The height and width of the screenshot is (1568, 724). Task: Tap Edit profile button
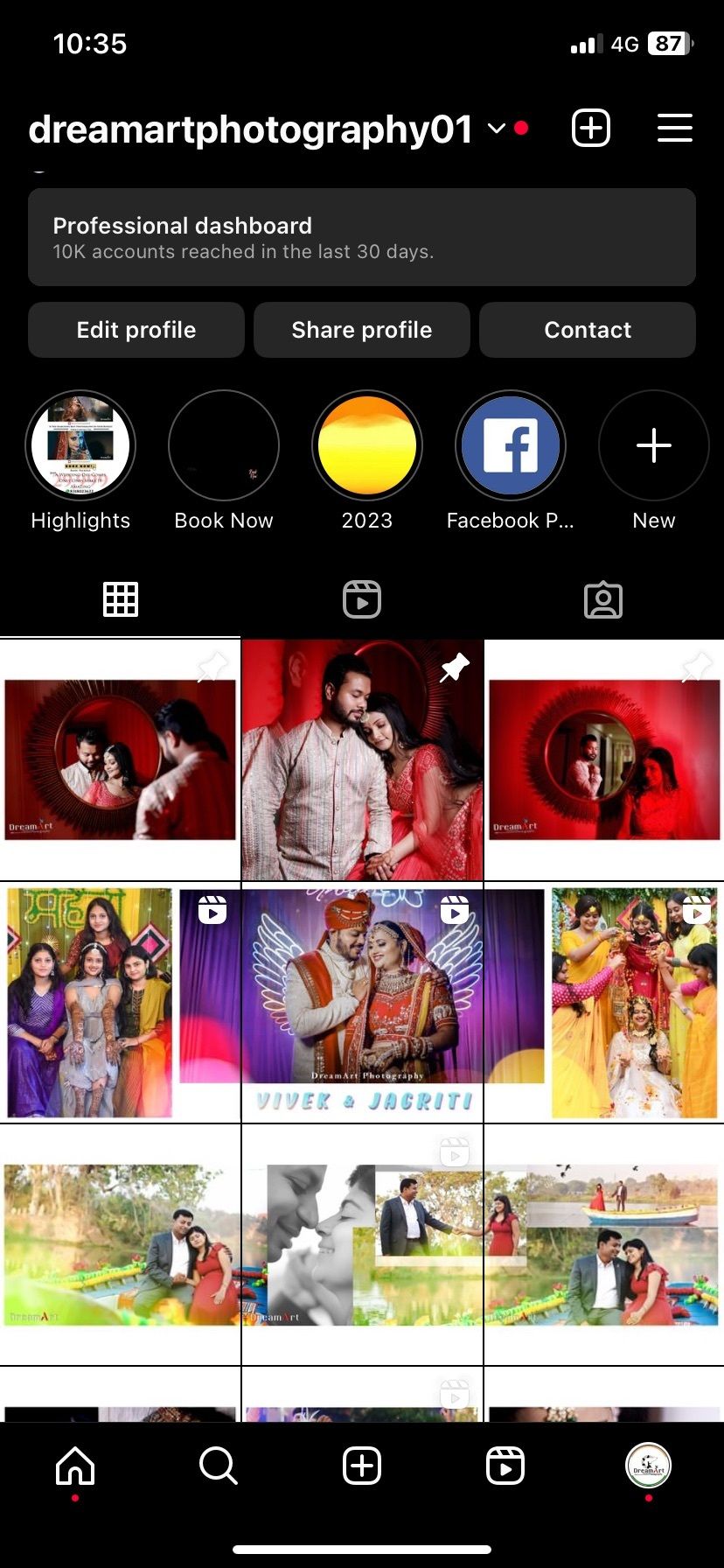136,330
